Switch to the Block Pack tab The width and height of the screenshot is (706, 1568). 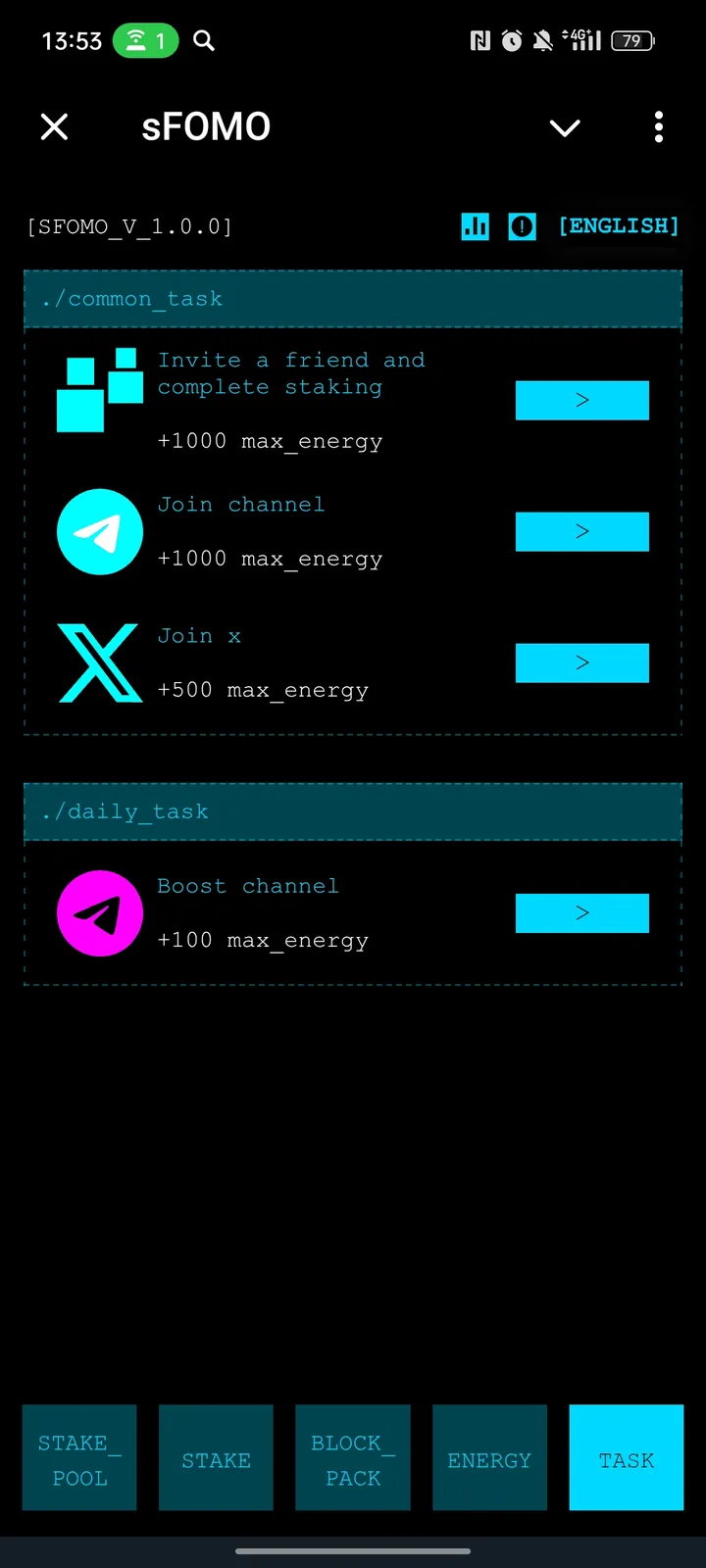[x=353, y=1458]
